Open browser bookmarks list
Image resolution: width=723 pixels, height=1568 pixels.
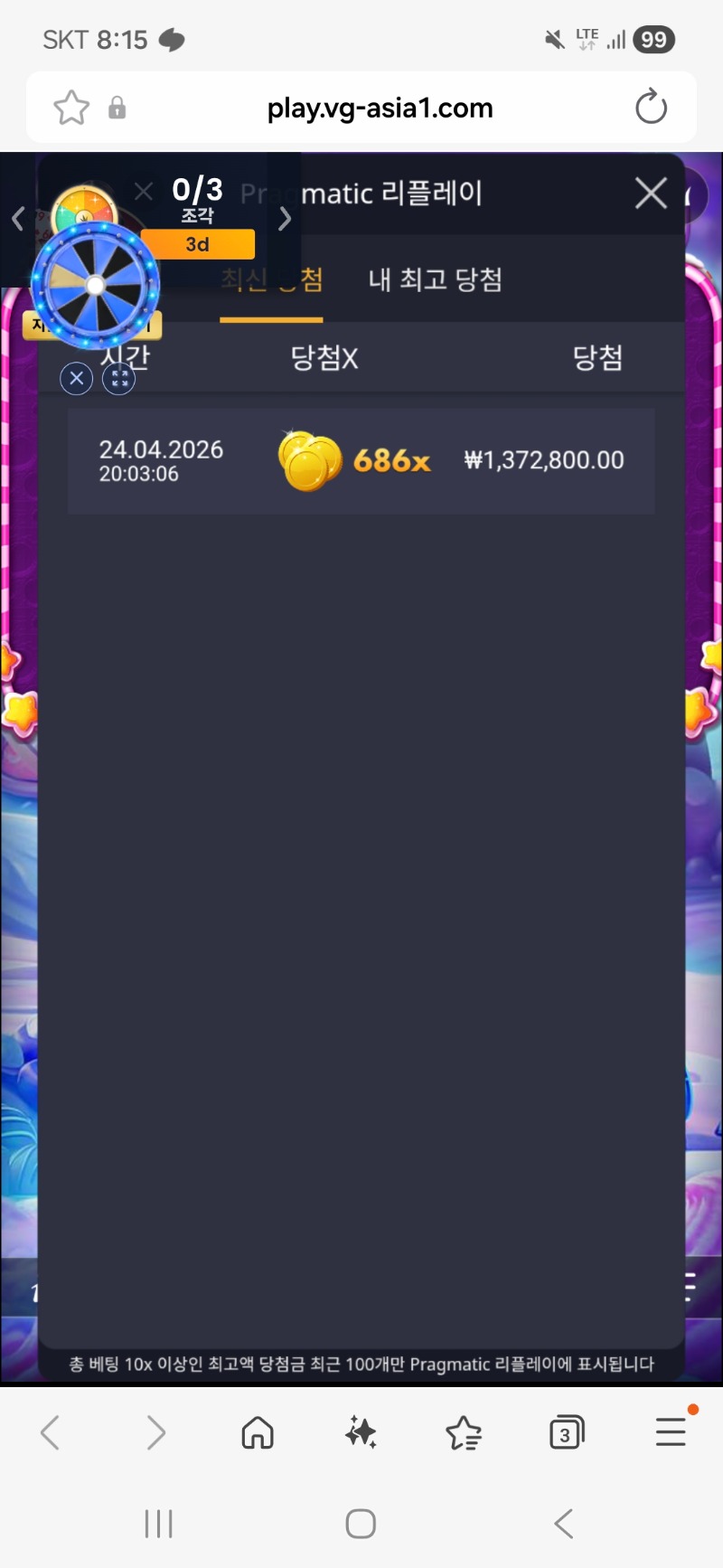tap(464, 1432)
